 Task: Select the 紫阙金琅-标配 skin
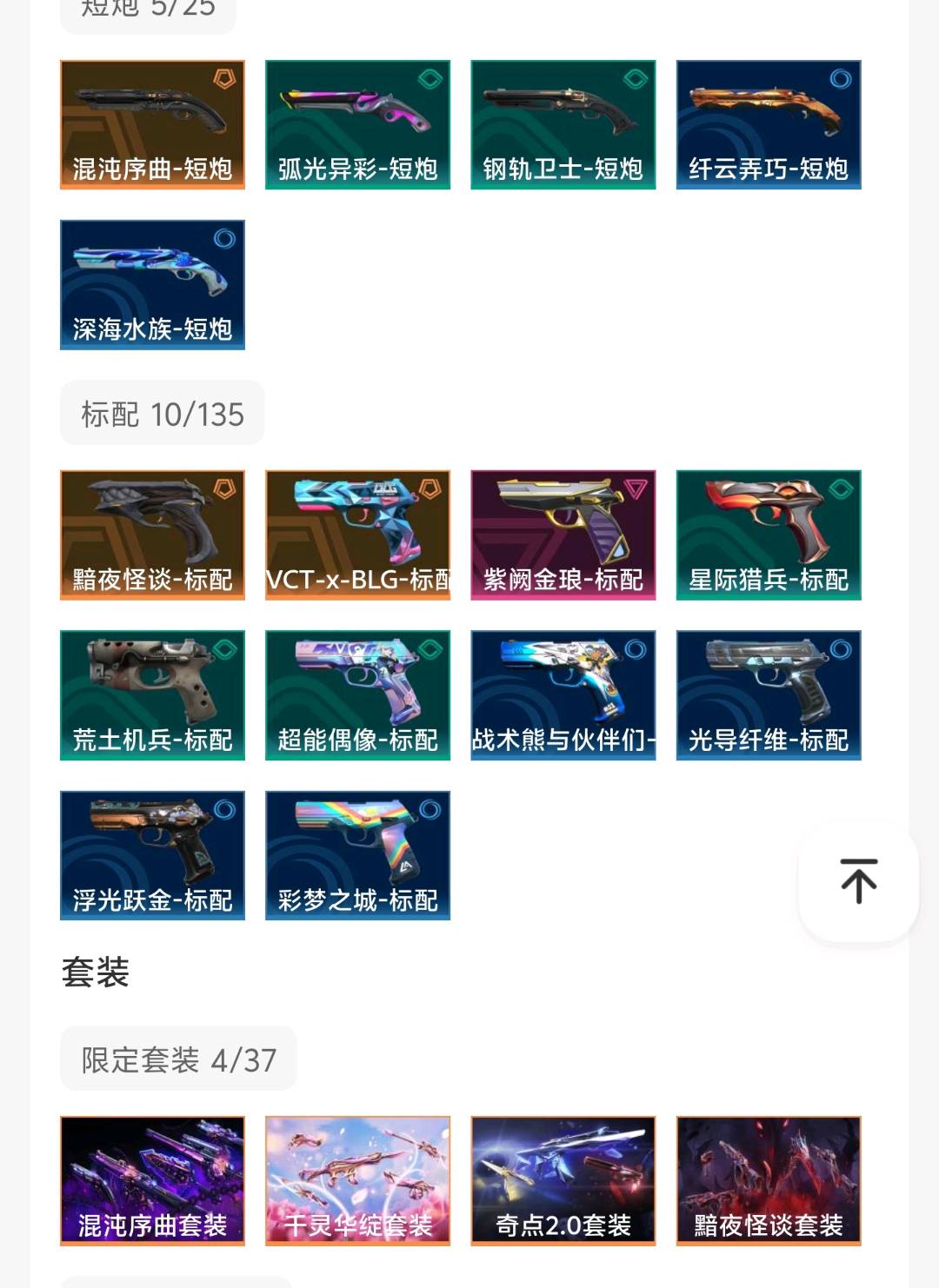pos(563,534)
